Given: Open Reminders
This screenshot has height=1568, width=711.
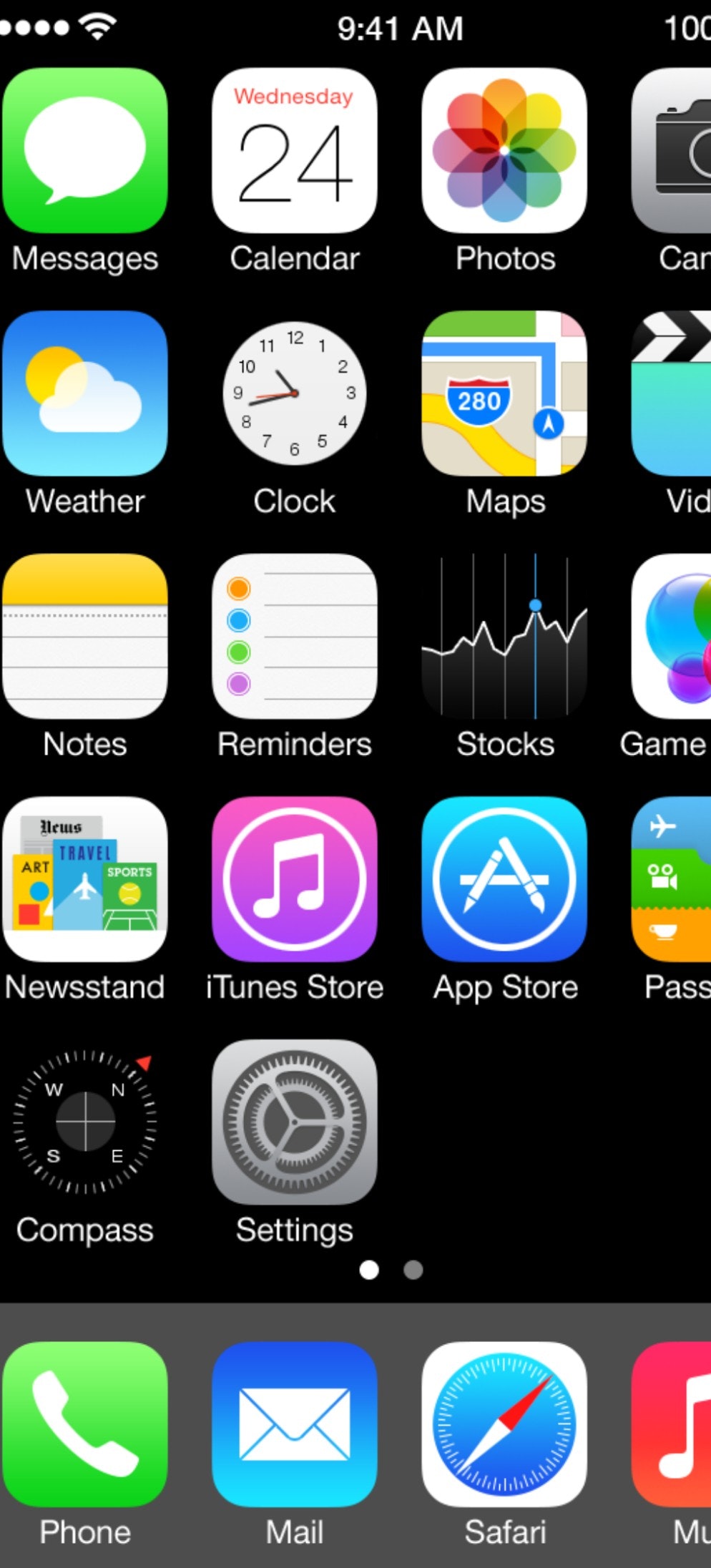Looking at the screenshot, I should 294,636.
